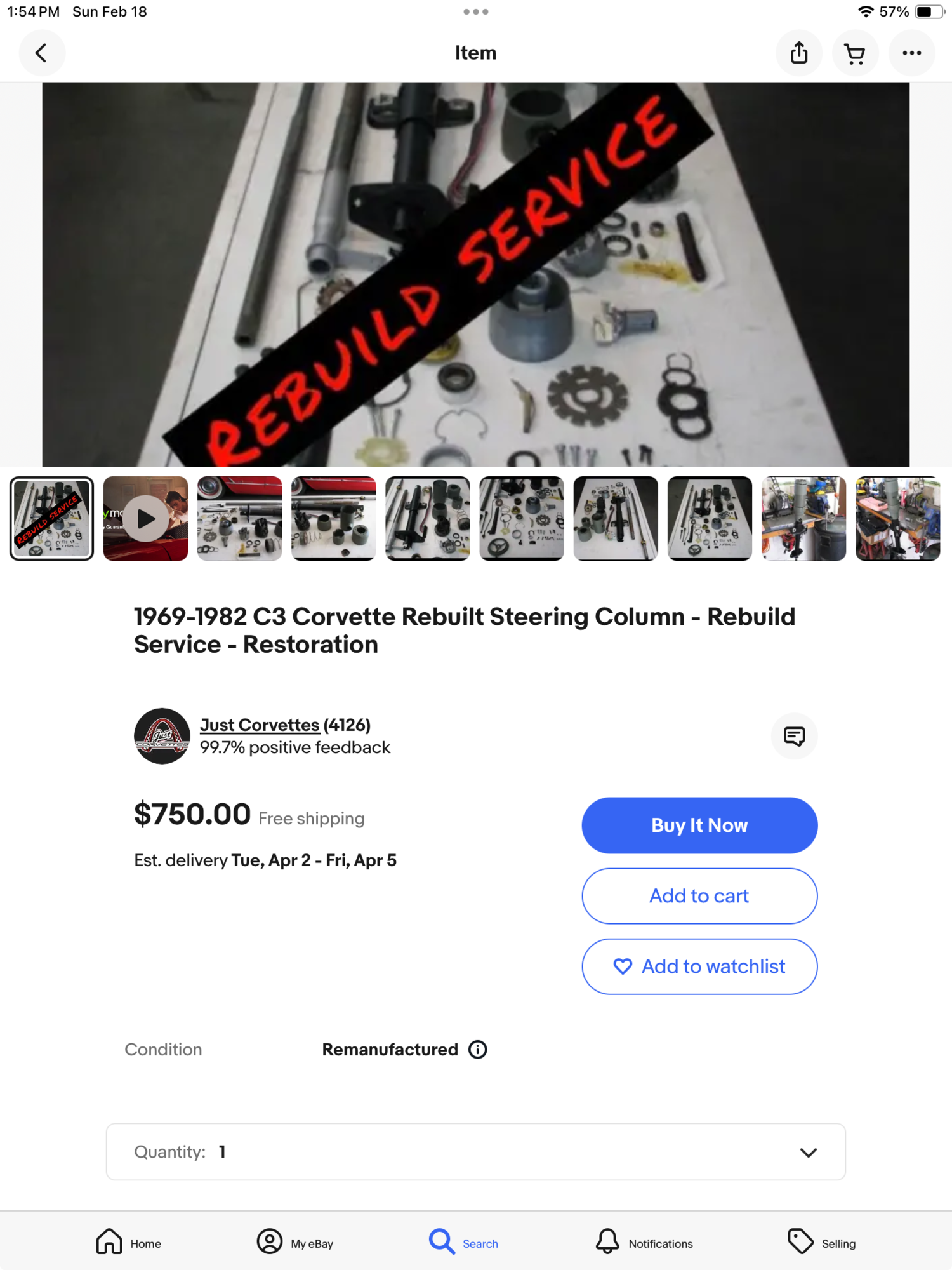
Task: Open the Notifications tab
Action: pos(644,1241)
